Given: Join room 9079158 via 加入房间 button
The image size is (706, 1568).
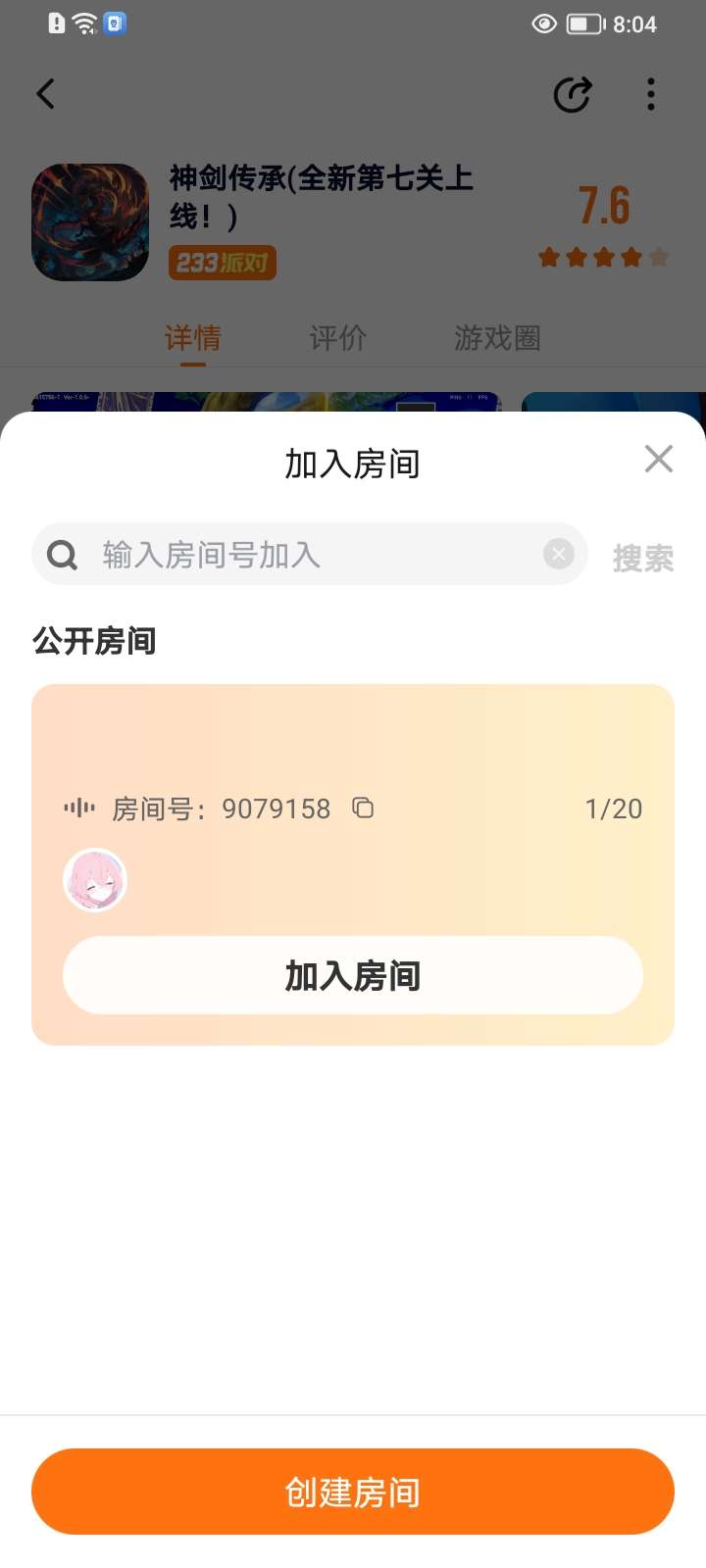Looking at the screenshot, I should [353, 975].
